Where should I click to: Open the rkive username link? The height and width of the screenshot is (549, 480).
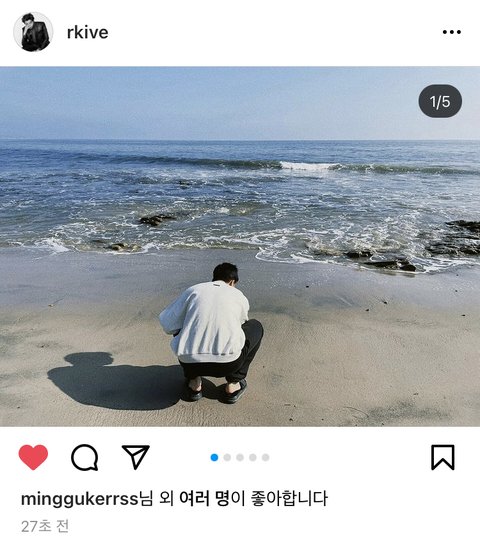coord(88,32)
